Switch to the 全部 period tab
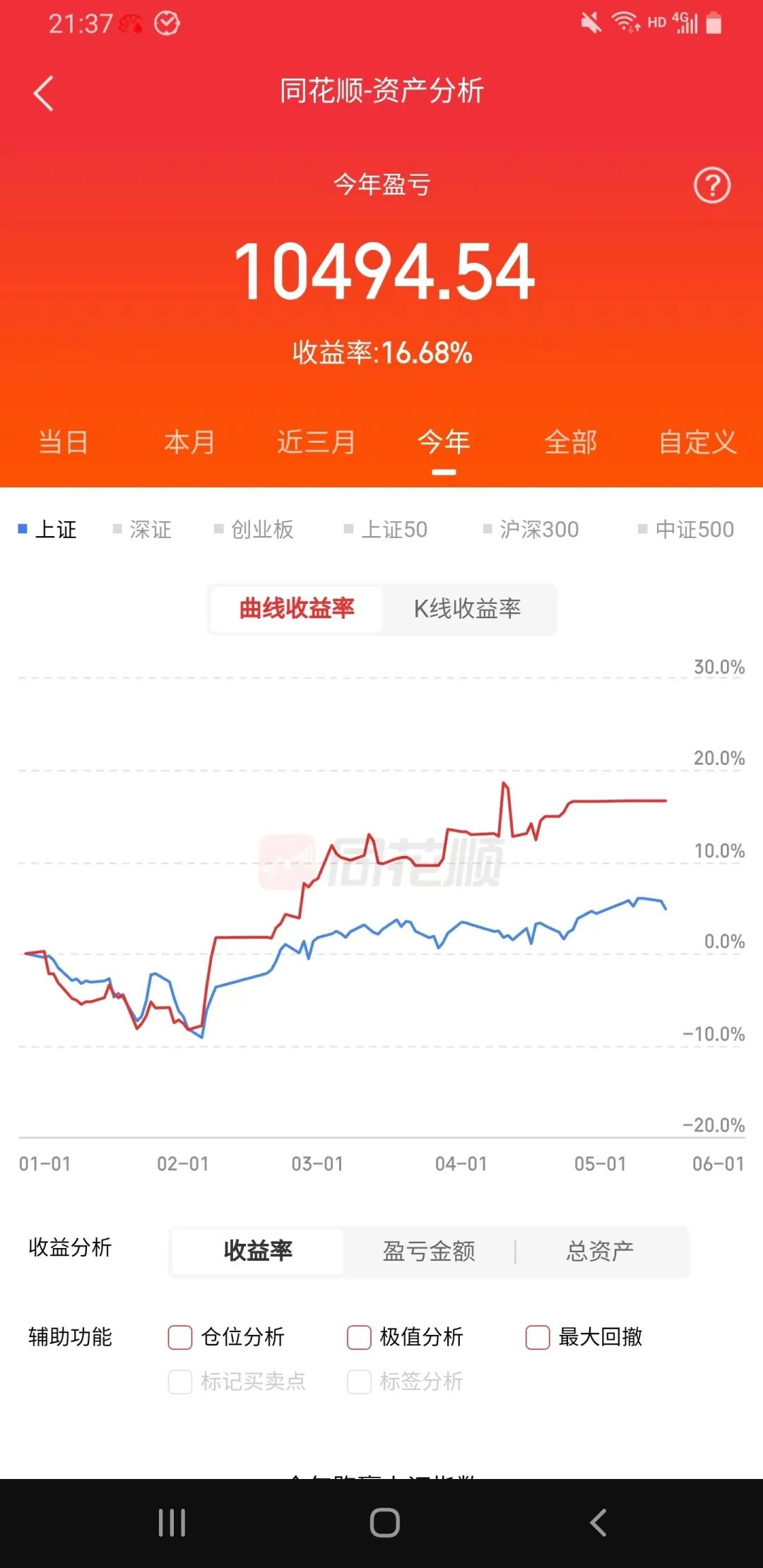Image resolution: width=763 pixels, height=1568 pixels. tap(572, 442)
